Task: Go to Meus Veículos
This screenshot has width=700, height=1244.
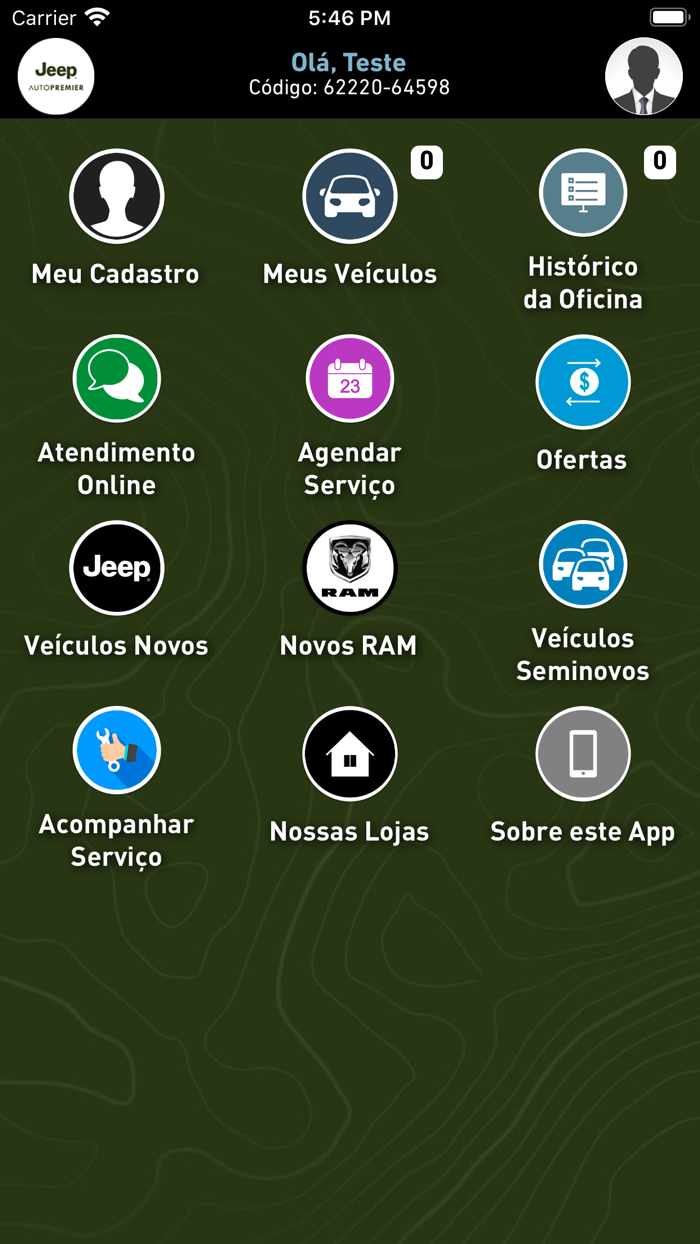Action: [x=350, y=196]
